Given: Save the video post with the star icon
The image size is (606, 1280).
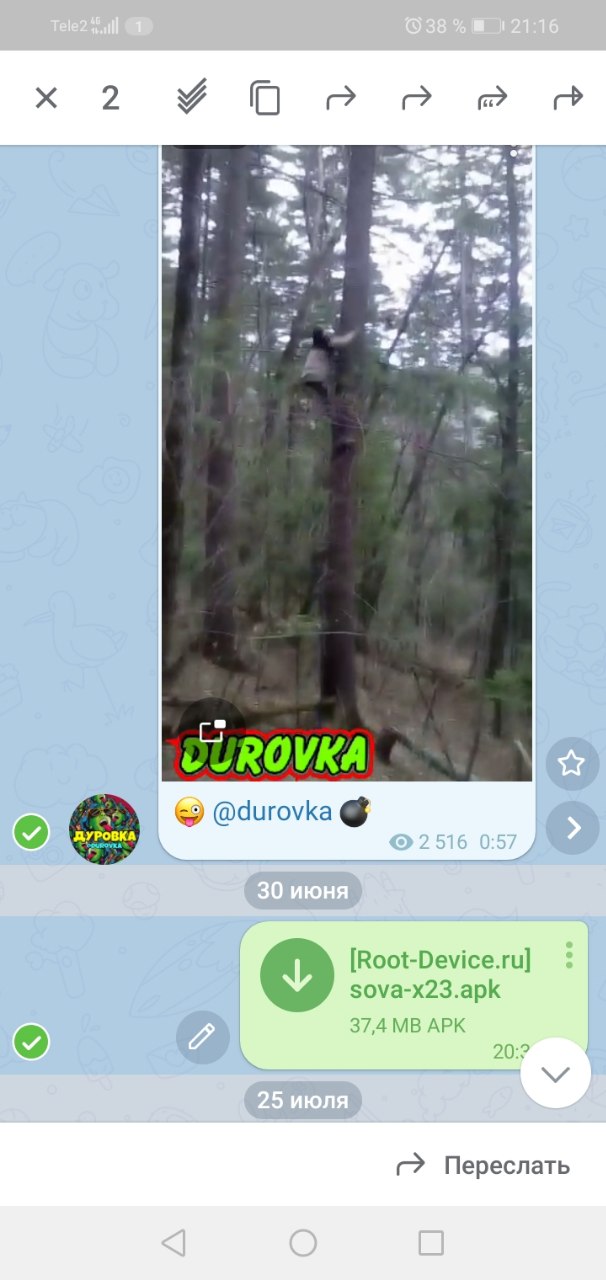Looking at the screenshot, I should point(571,764).
